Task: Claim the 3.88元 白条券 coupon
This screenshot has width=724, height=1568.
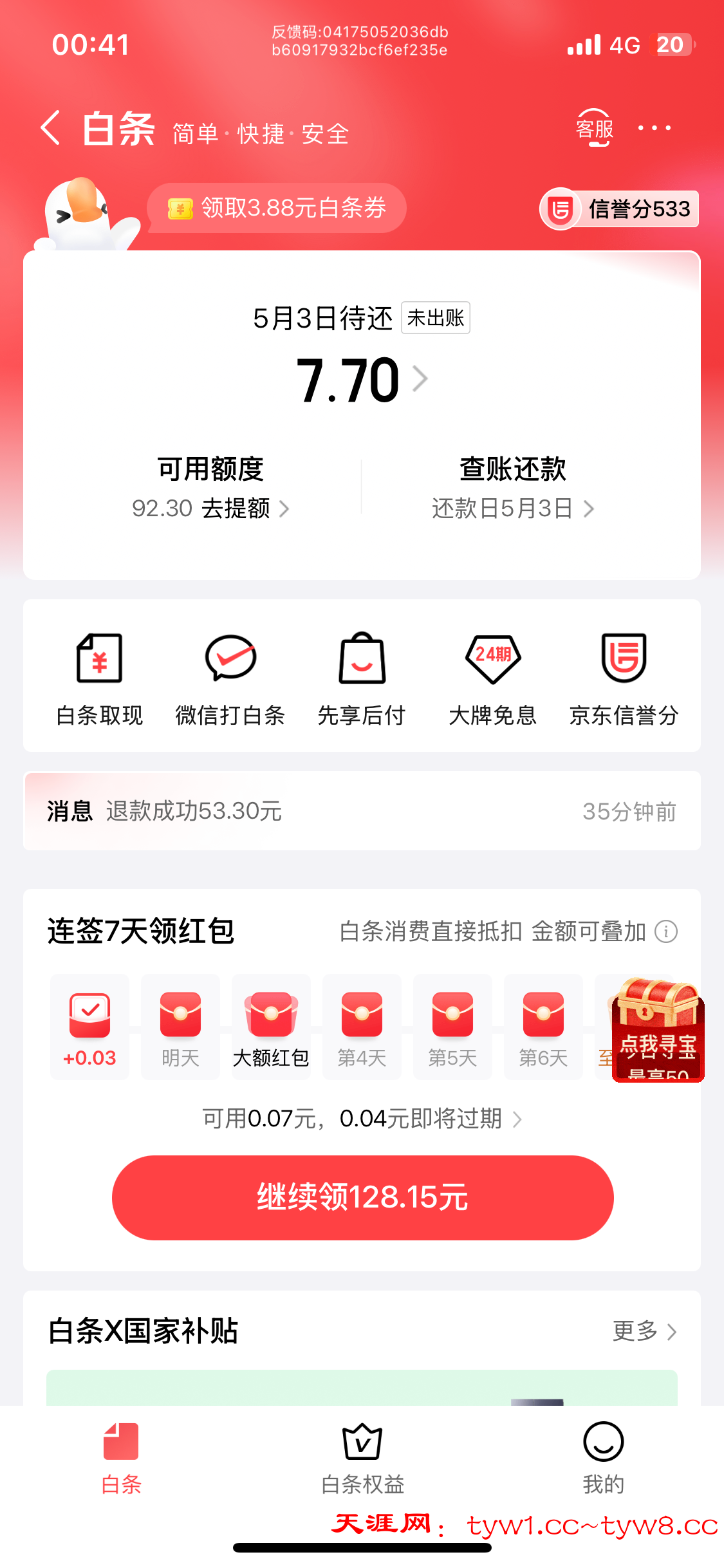Action: click(x=277, y=208)
